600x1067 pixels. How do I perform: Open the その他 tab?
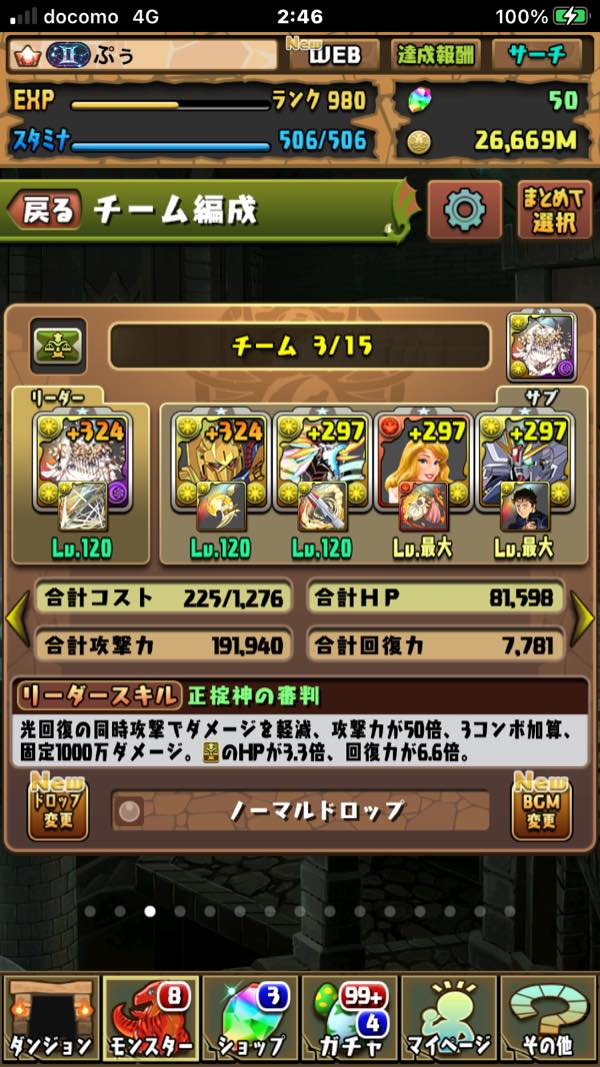(x=548, y=1018)
